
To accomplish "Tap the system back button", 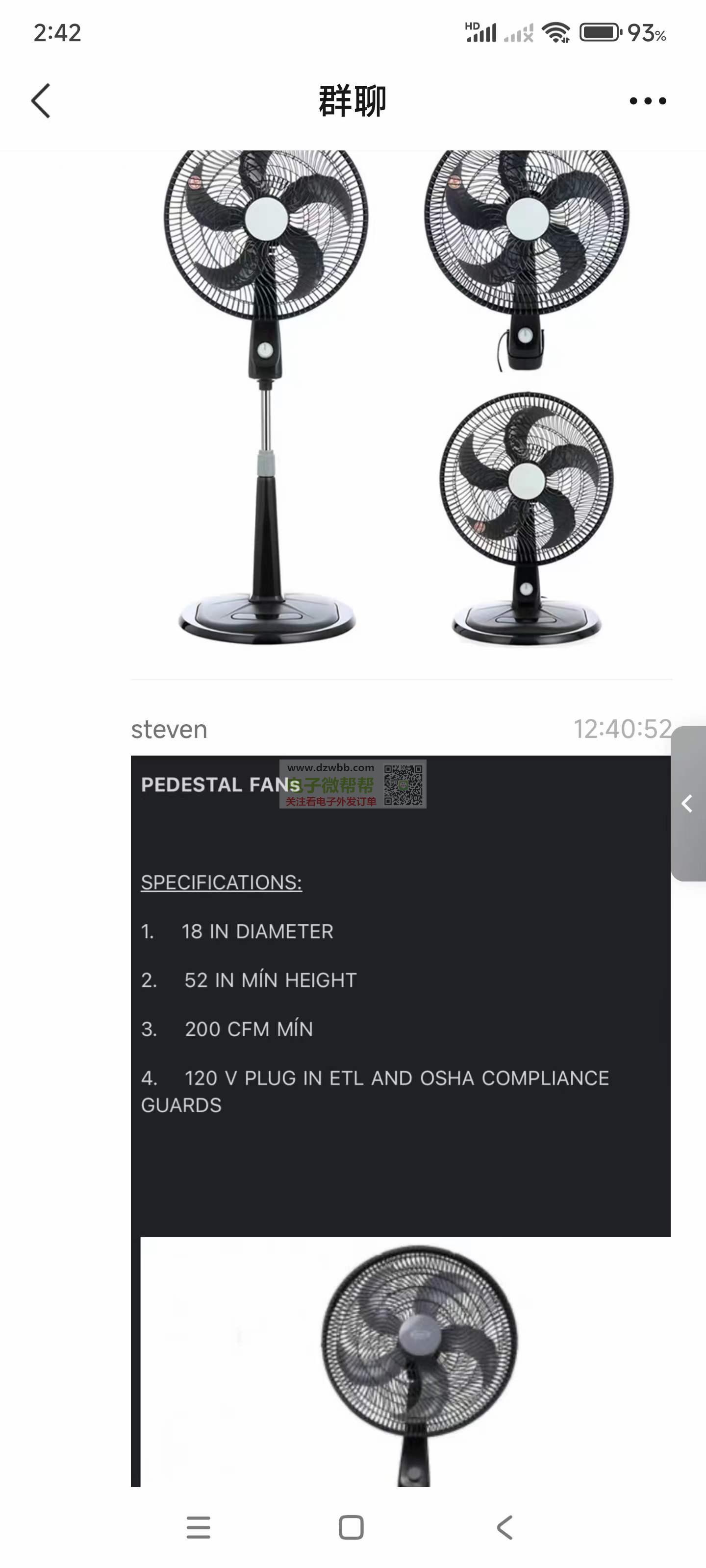I will pos(505,1527).
